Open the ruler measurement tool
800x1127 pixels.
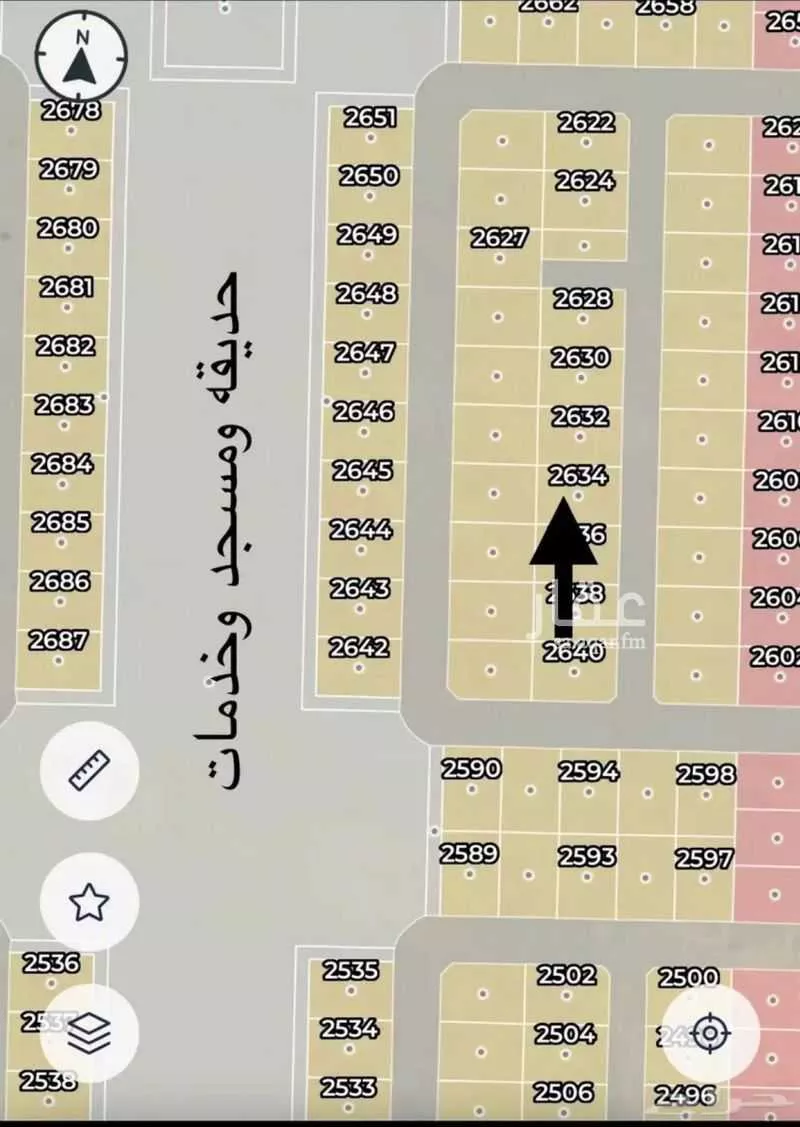coord(88,770)
